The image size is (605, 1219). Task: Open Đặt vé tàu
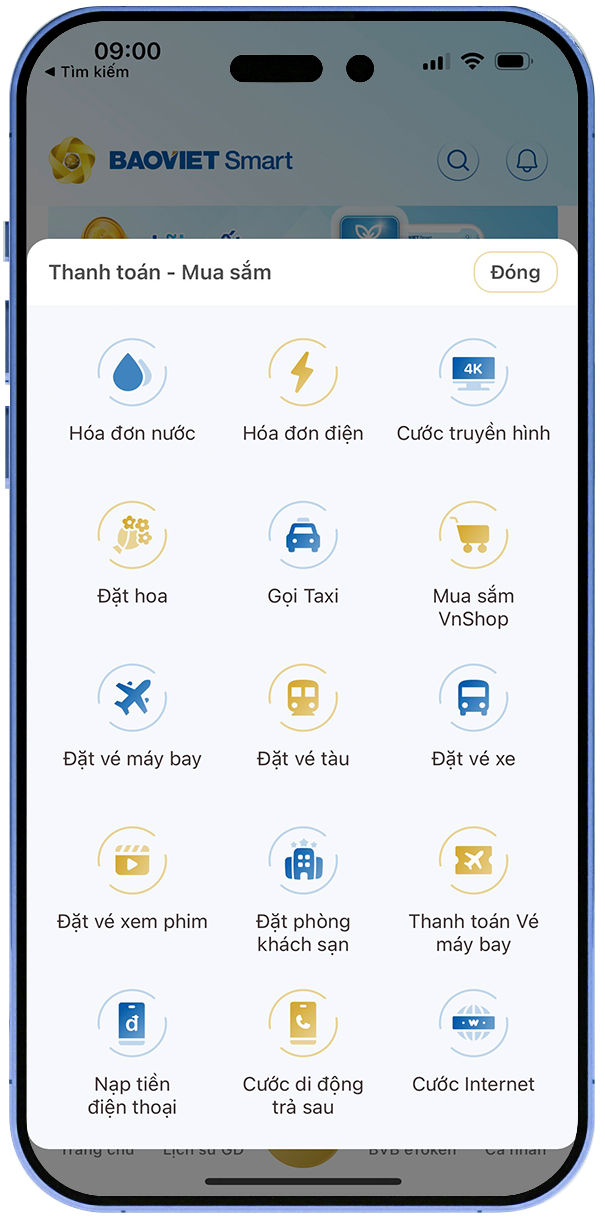(x=302, y=699)
